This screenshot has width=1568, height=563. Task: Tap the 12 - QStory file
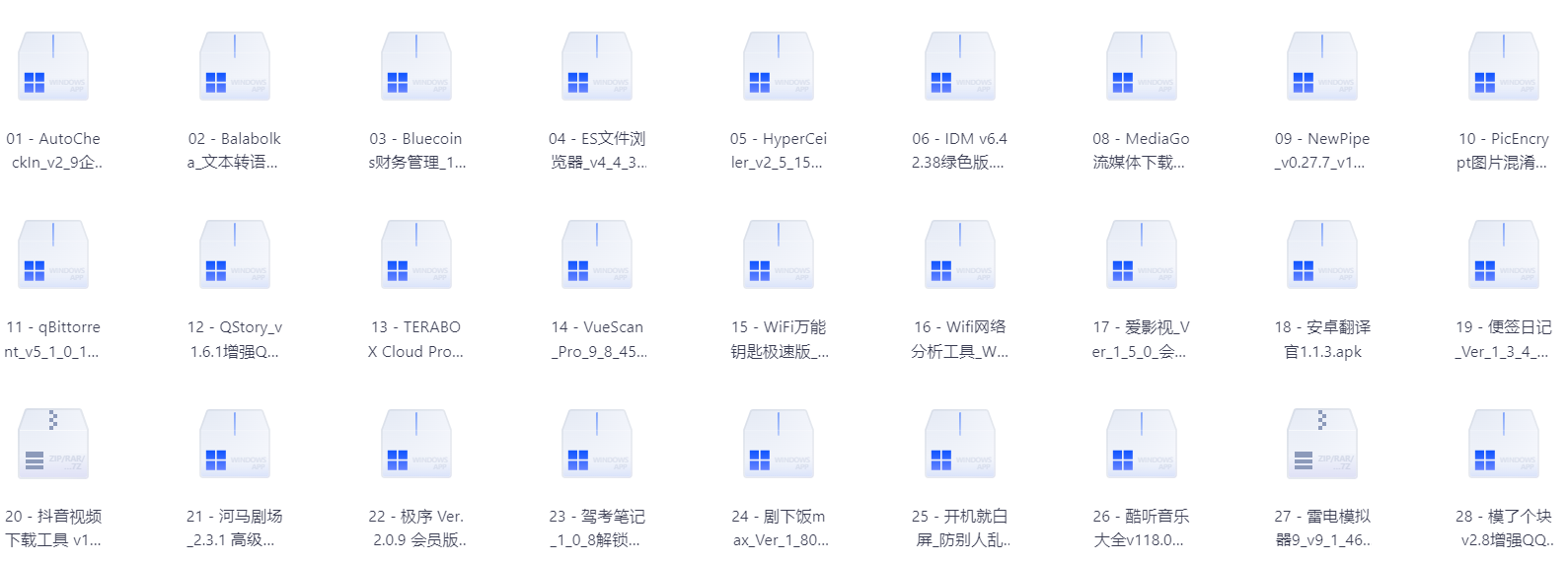[x=235, y=255]
